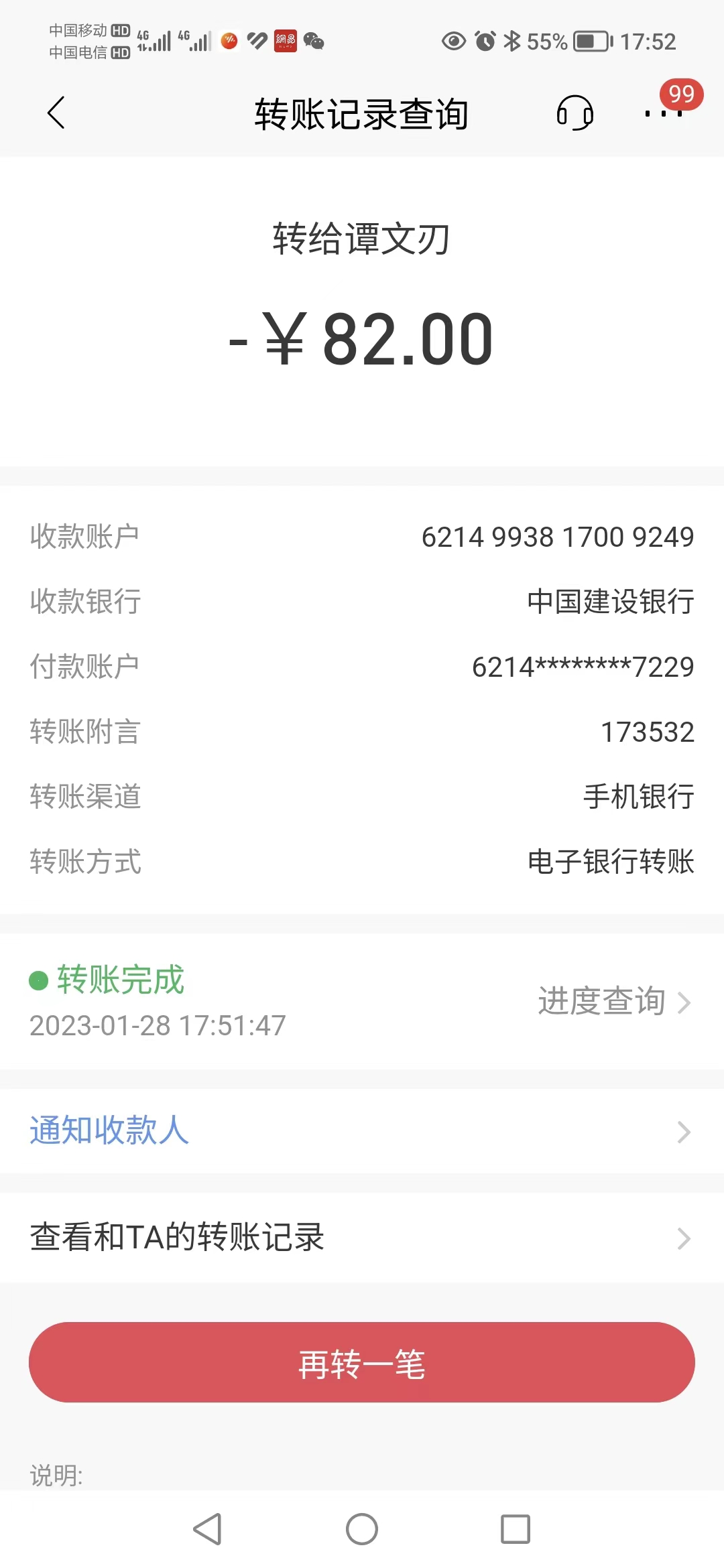Open the customer service headset icon

click(x=575, y=113)
